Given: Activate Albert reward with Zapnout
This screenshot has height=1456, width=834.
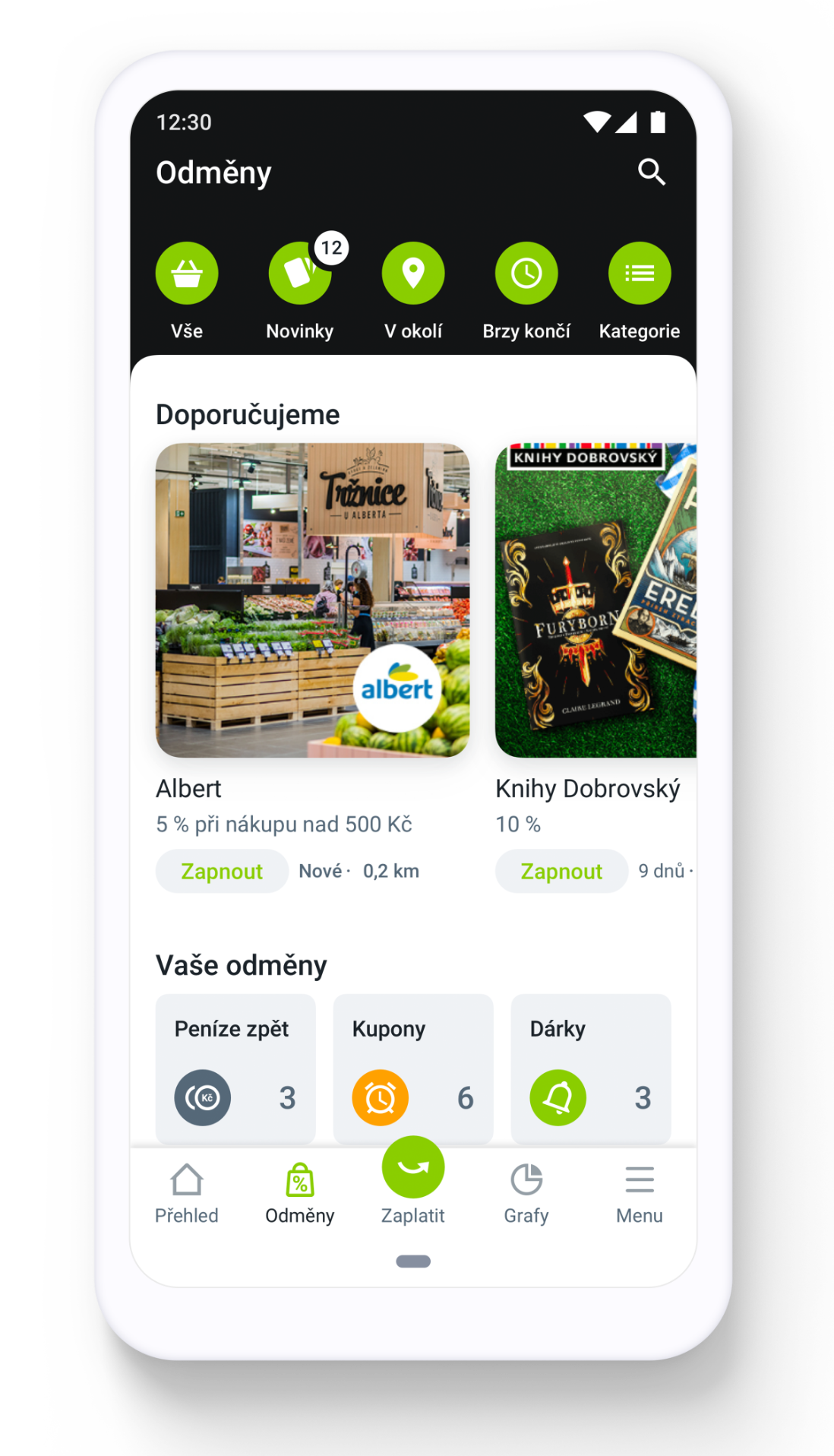Looking at the screenshot, I should click(x=222, y=871).
